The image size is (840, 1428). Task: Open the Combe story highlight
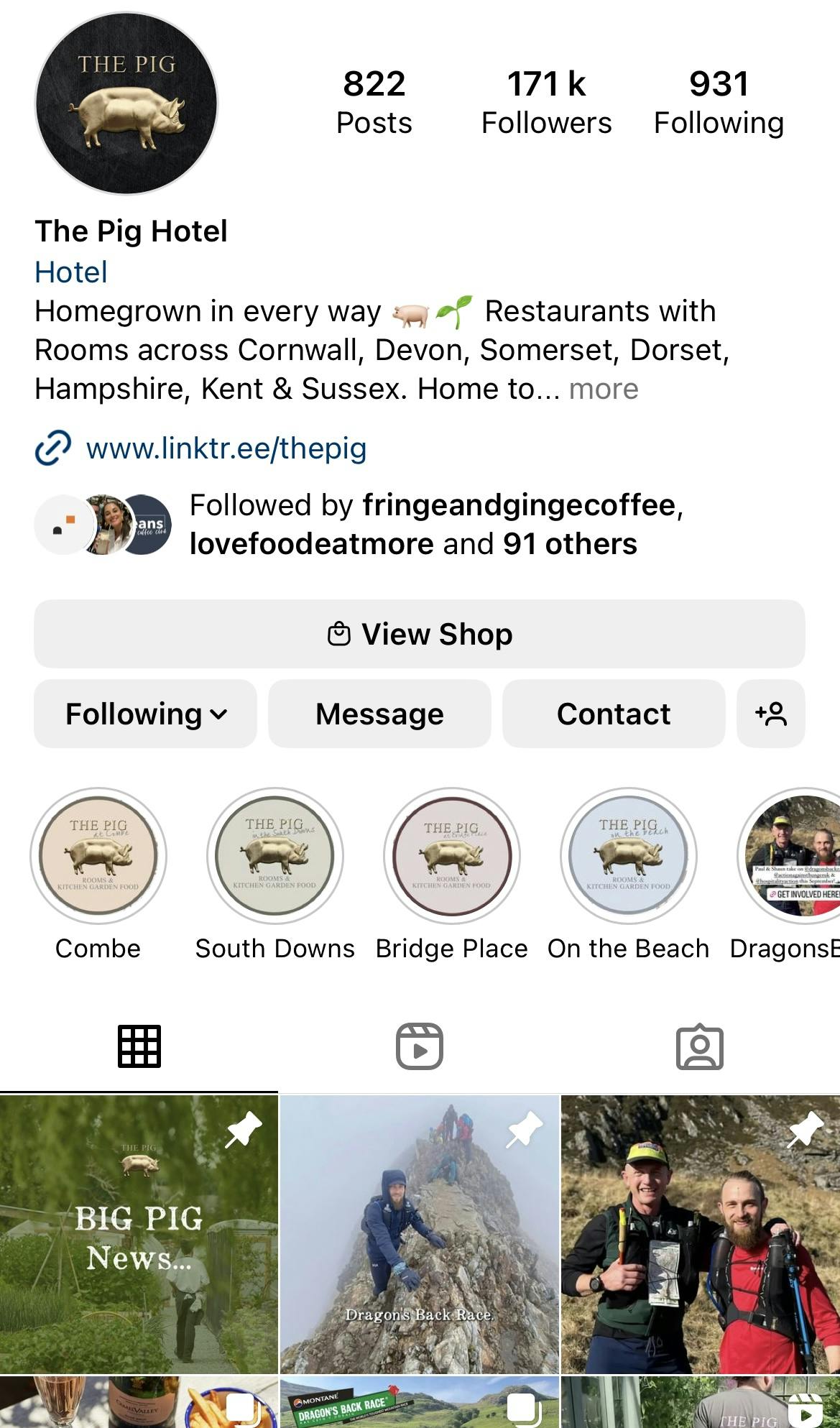coord(98,855)
